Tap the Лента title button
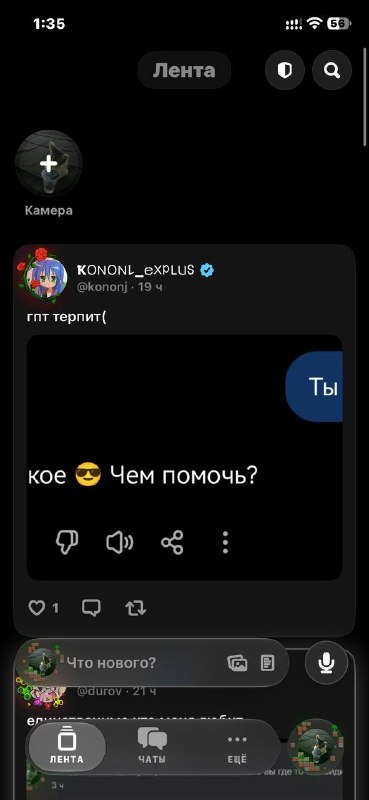369x800 pixels. [184, 70]
